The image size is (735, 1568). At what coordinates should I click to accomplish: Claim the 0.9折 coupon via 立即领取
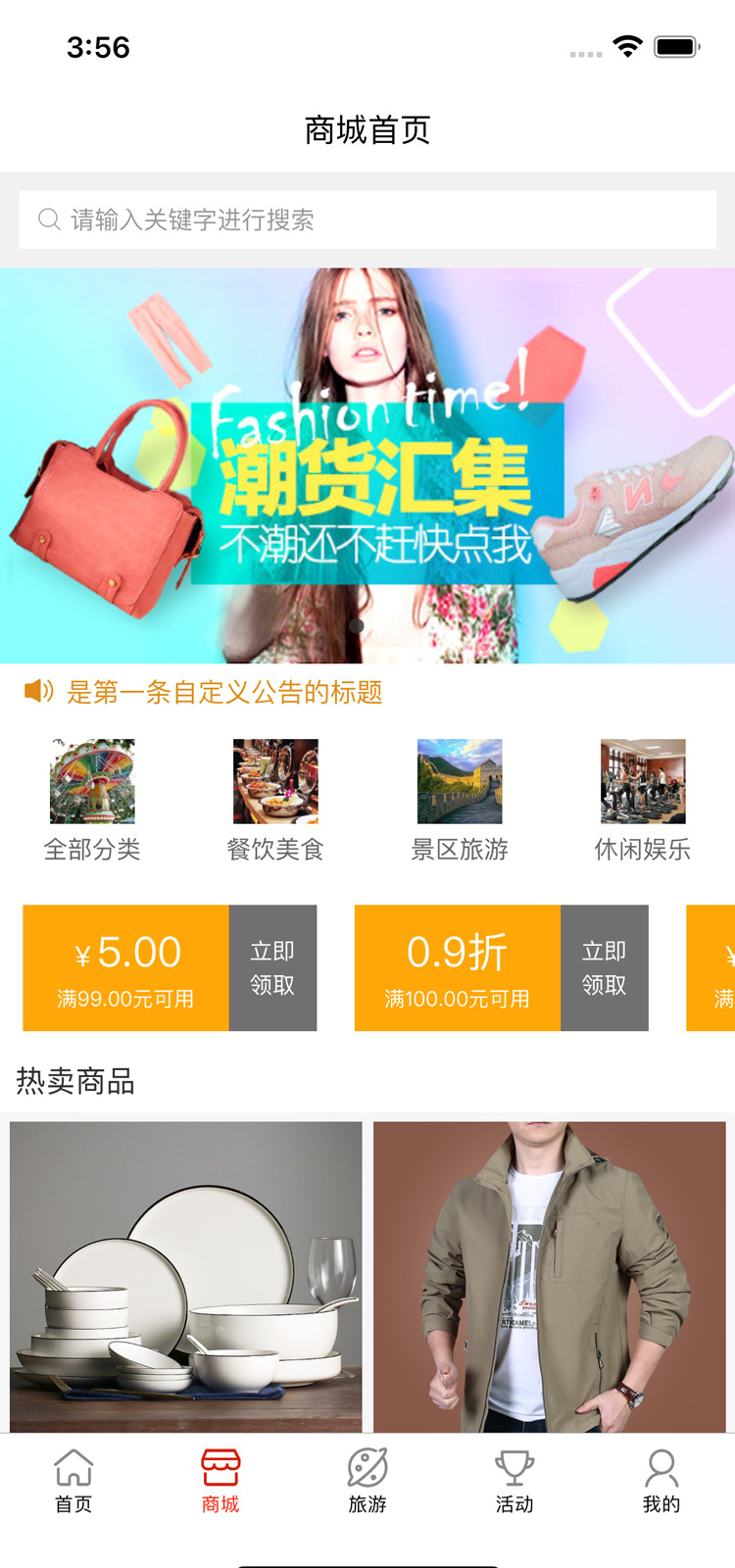click(604, 967)
